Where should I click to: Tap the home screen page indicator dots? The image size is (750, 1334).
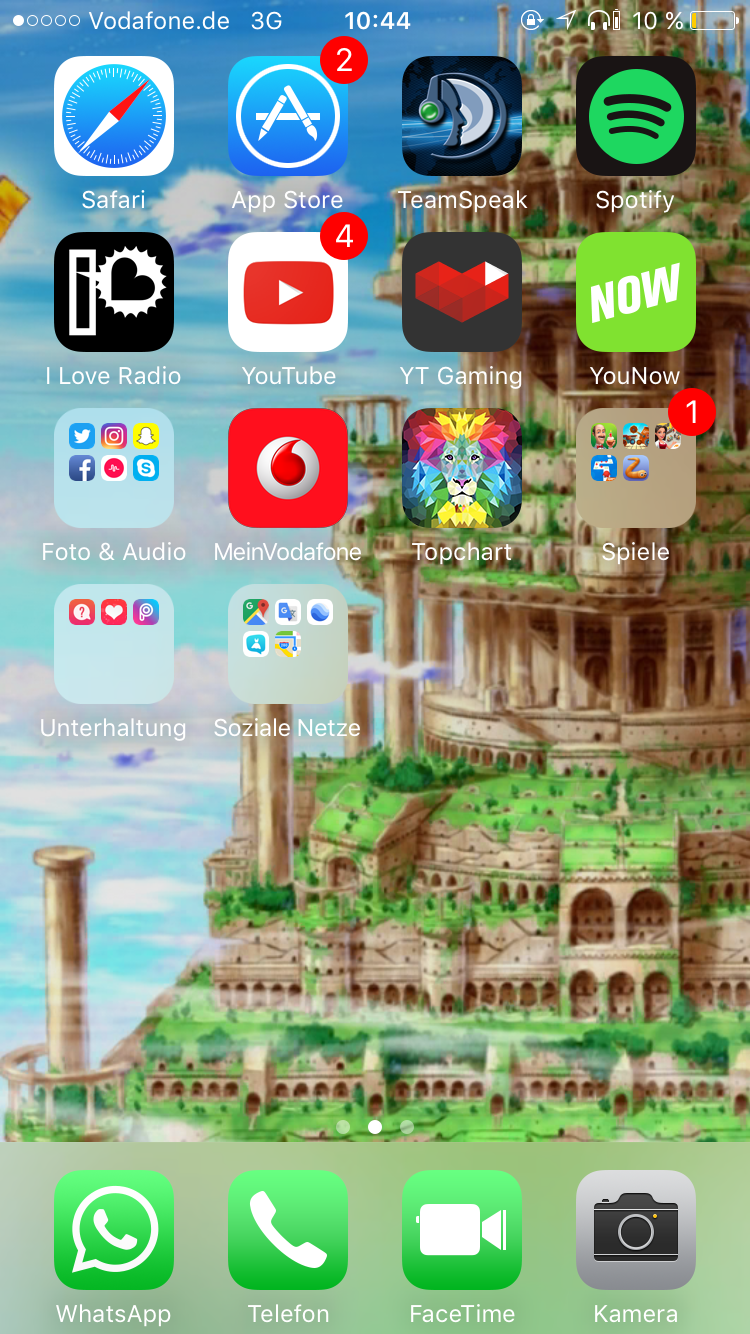pyautogui.click(x=375, y=1126)
